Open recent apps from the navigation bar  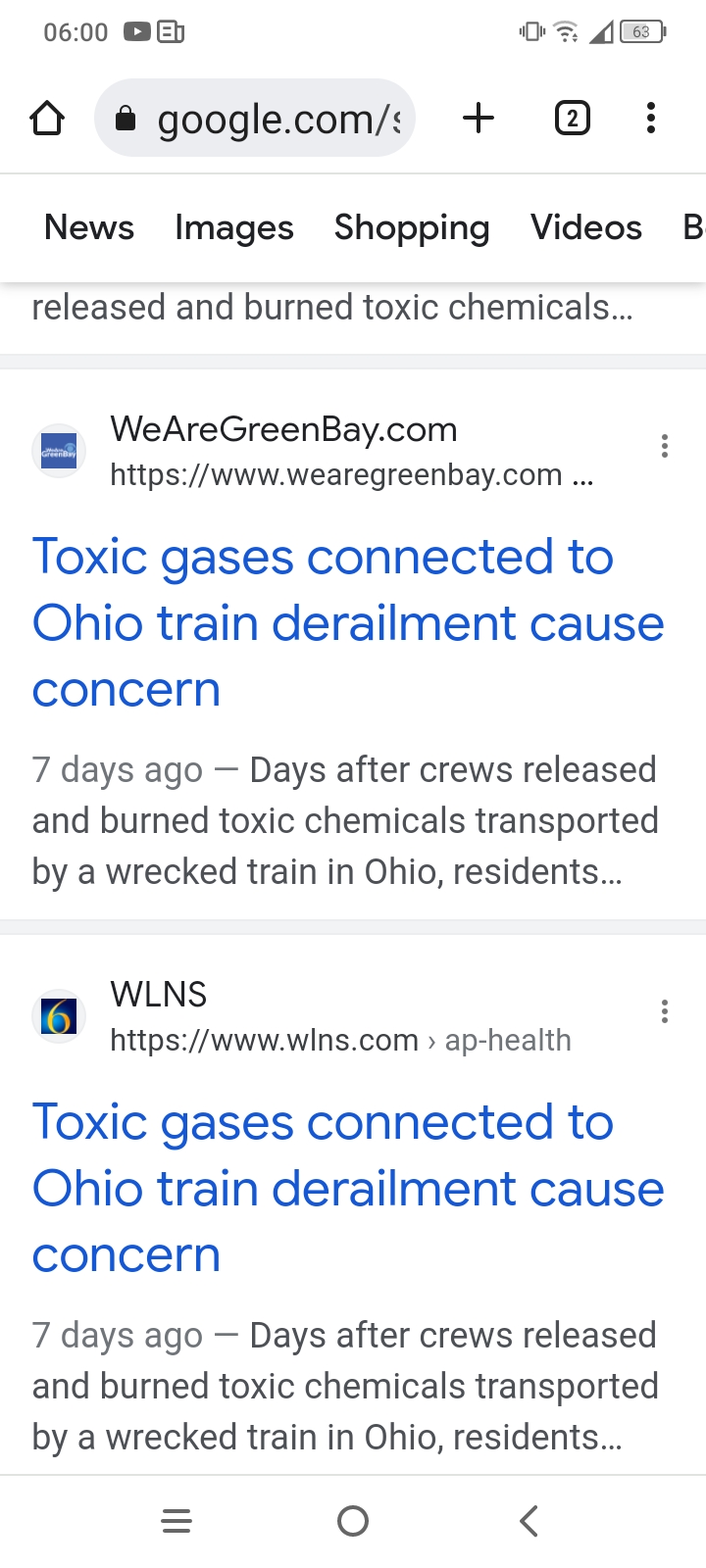pyautogui.click(x=176, y=1521)
